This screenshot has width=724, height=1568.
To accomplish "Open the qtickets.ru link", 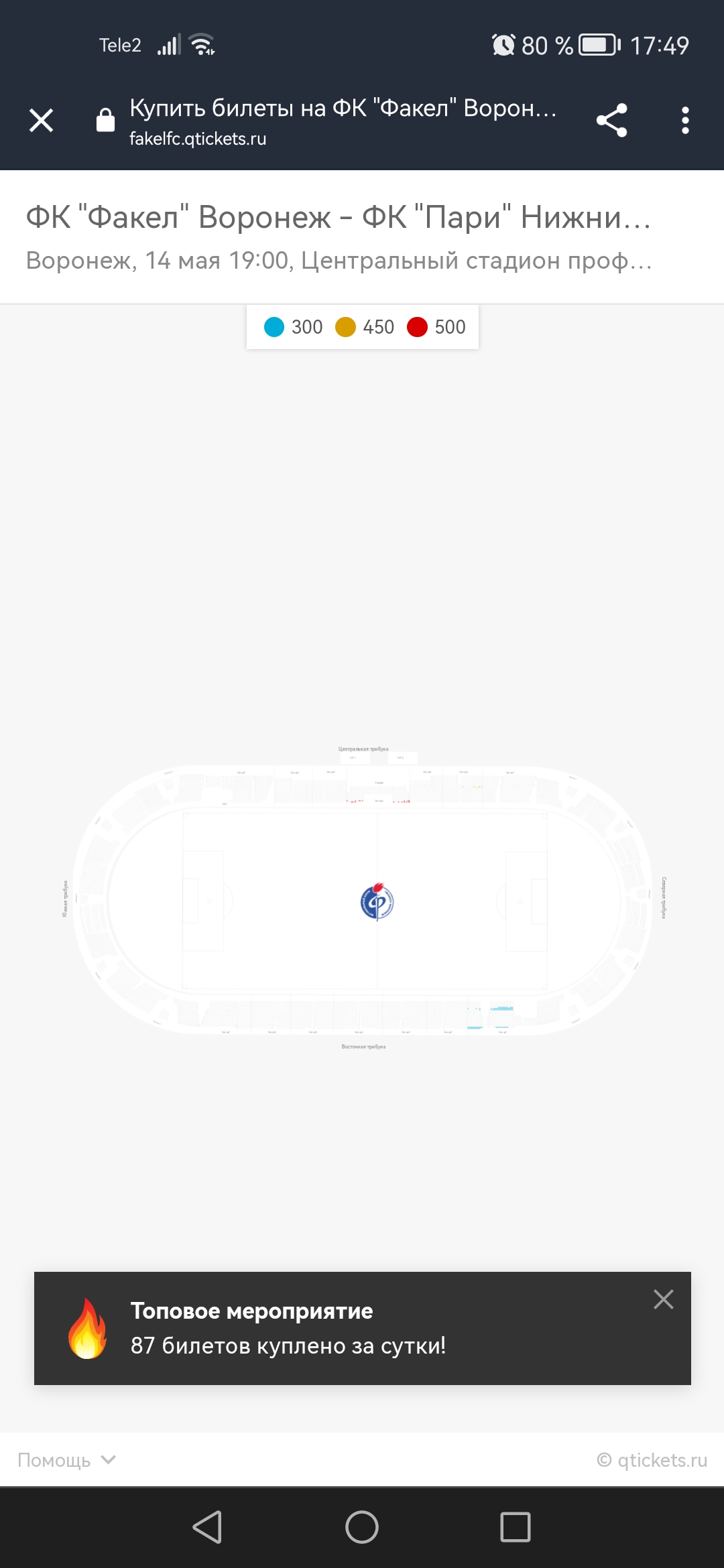I will coord(652,1459).
